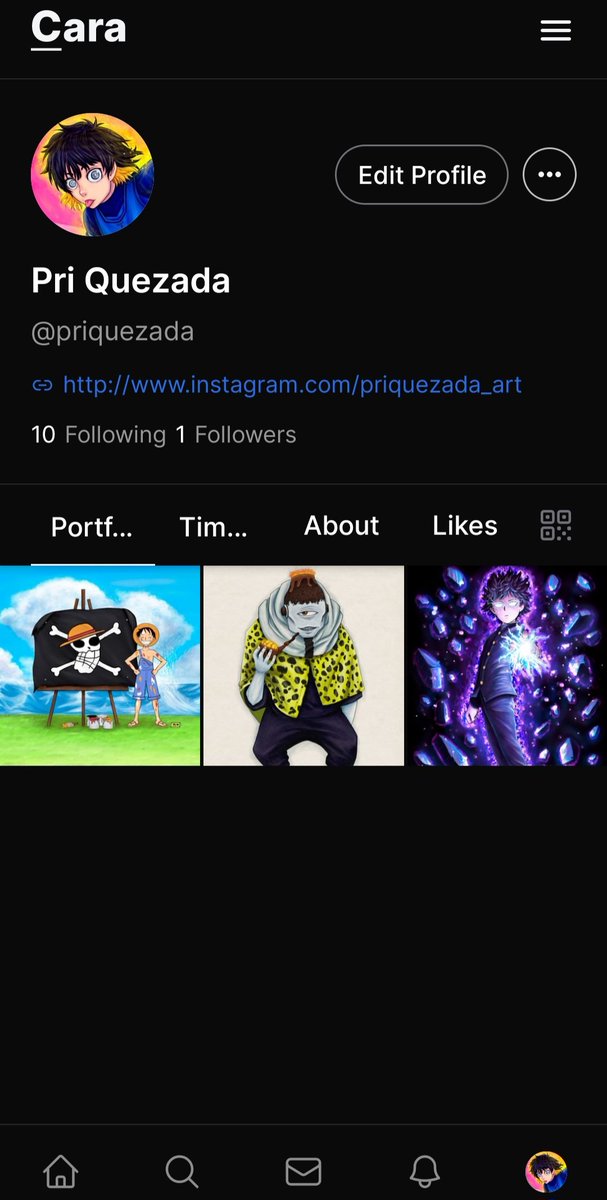This screenshot has height=1200, width=607.
Task: Go to the home feed
Action: [61, 1171]
